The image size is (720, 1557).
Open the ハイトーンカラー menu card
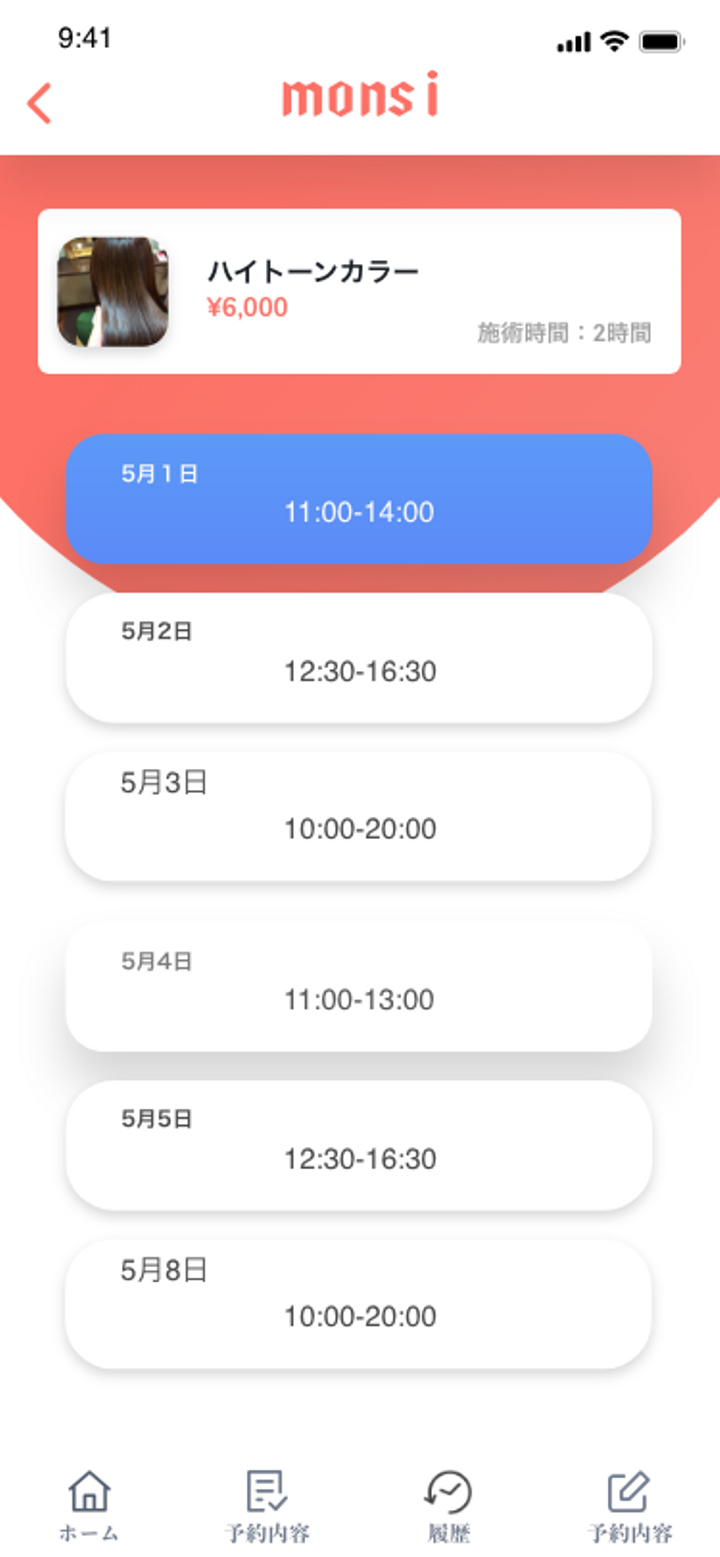point(359,291)
